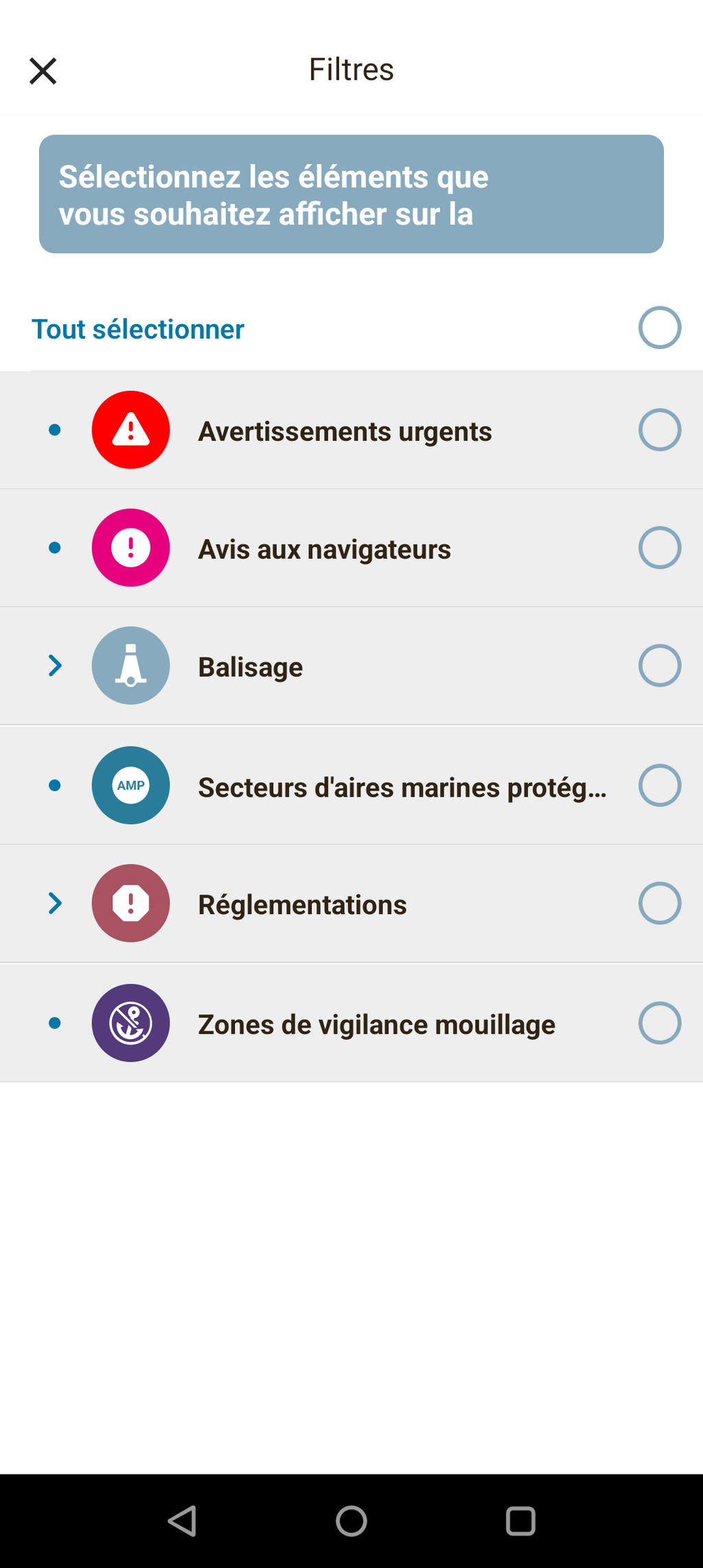Select Secteurs d'aires marines protégées checkbox

coord(659,785)
